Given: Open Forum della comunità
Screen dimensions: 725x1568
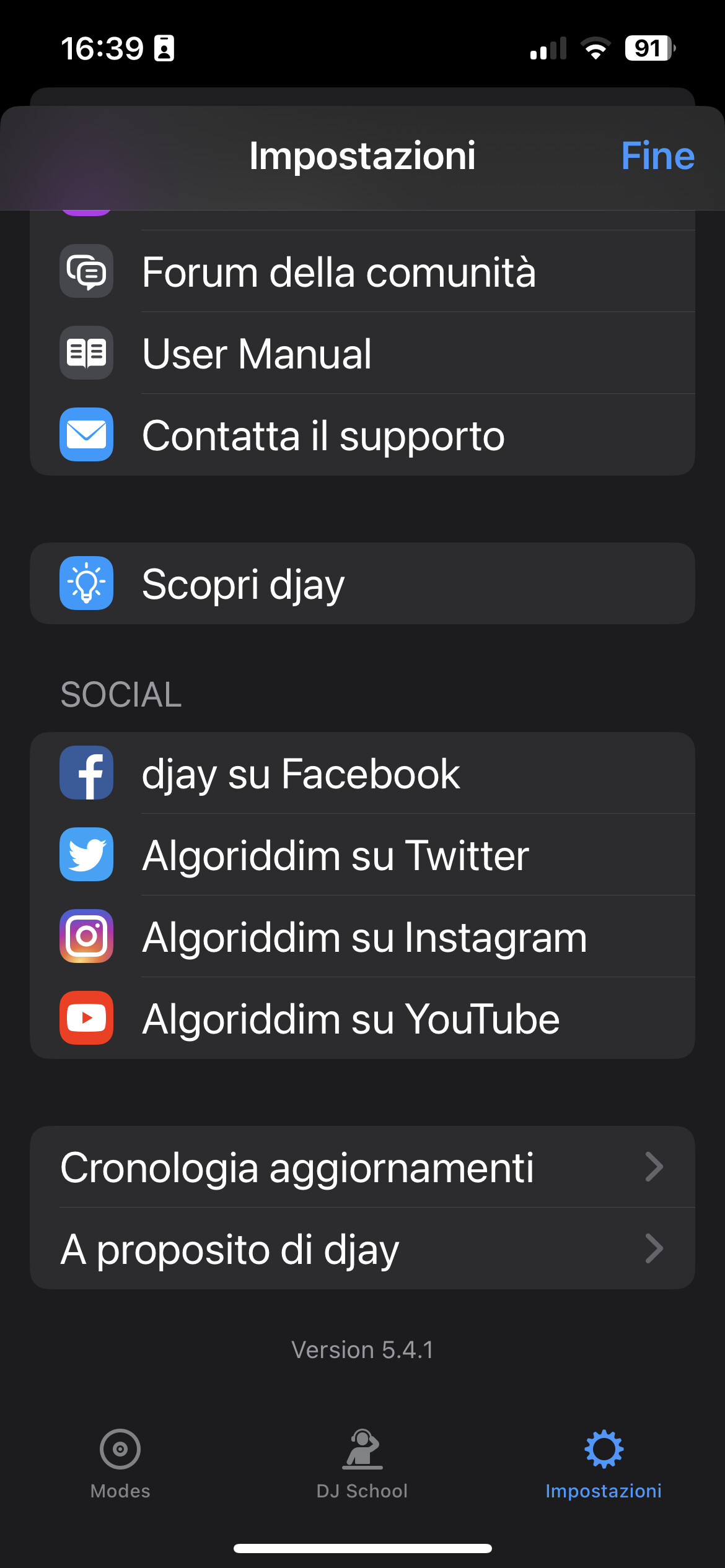Looking at the screenshot, I should (362, 271).
